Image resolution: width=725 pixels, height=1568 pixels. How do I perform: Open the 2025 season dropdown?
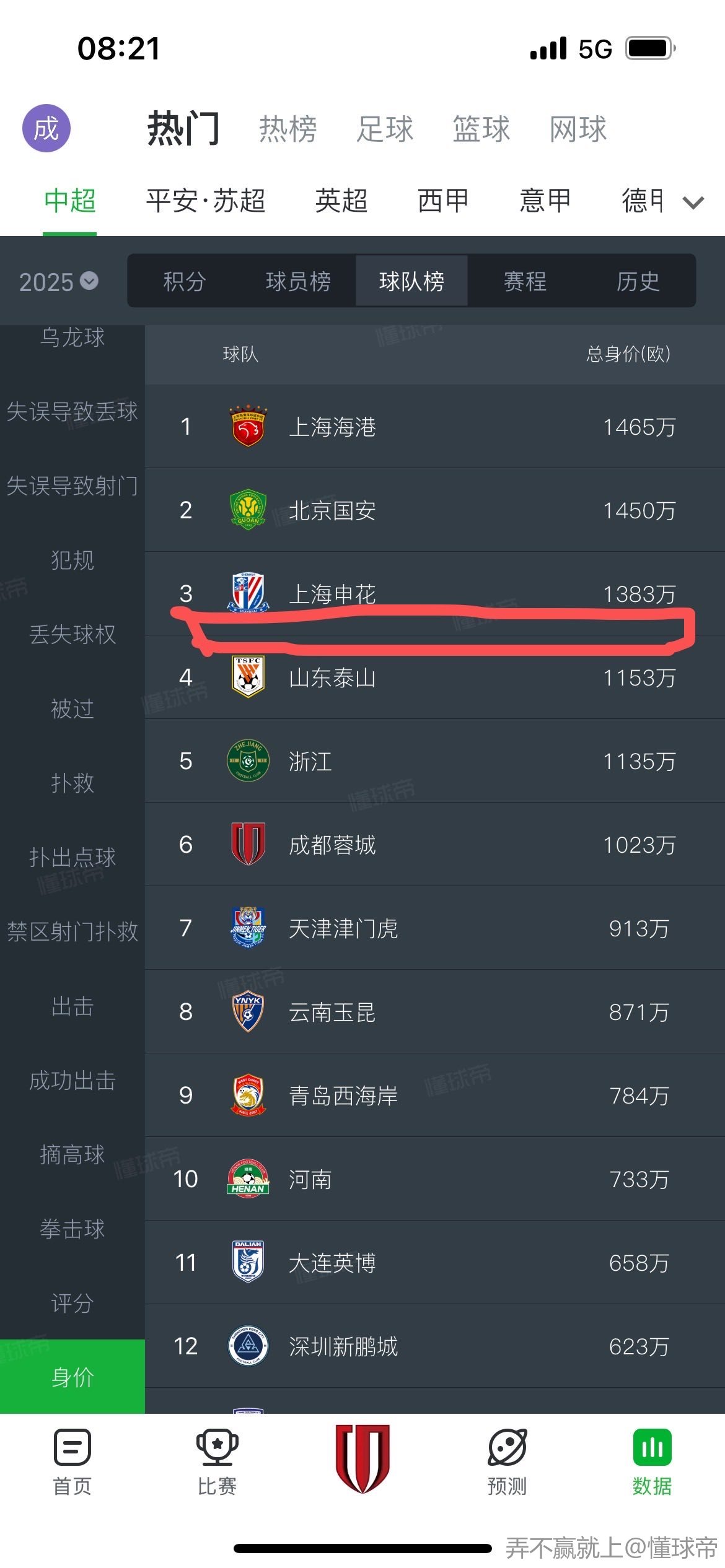tap(58, 282)
